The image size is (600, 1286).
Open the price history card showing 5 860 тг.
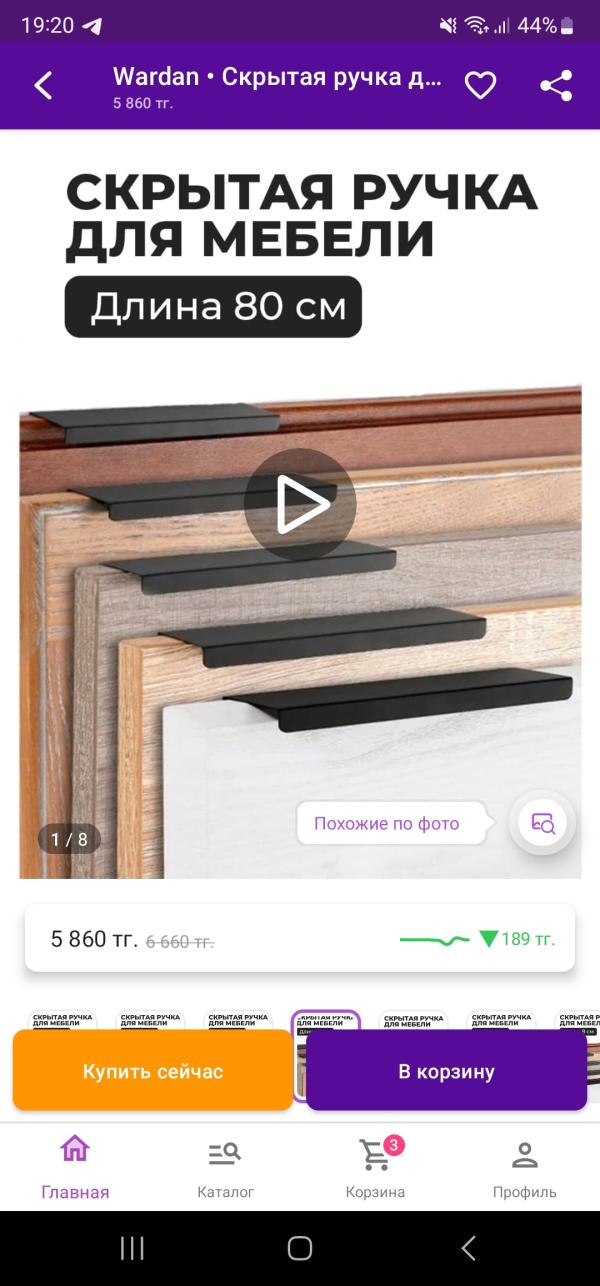[300, 939]
